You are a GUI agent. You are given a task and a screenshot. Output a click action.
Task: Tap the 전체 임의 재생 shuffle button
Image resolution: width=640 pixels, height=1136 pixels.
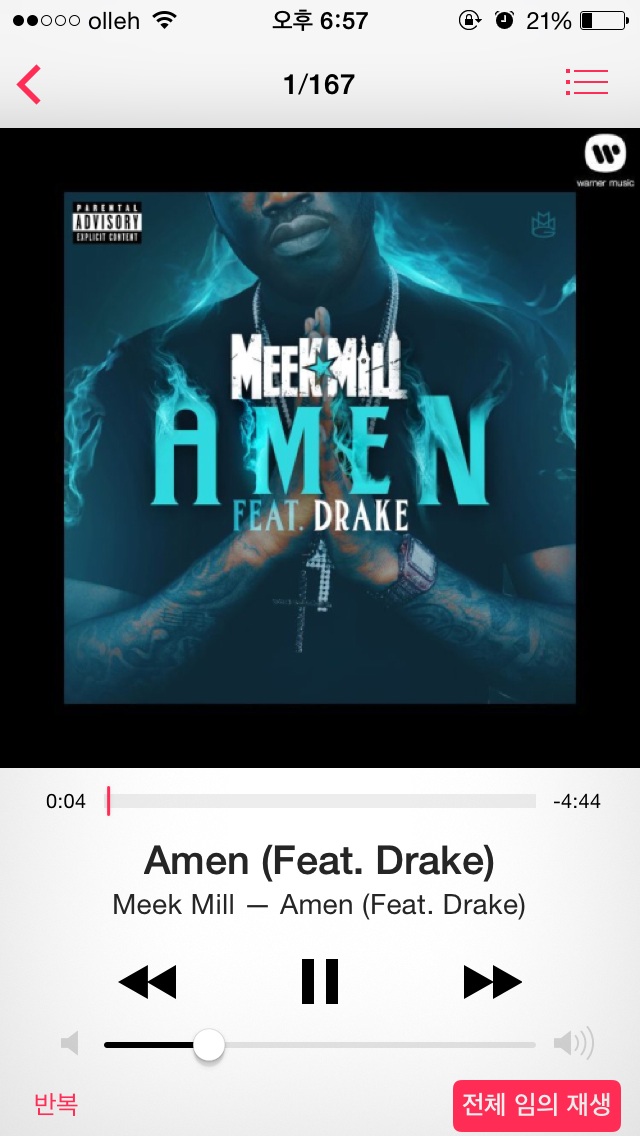536,1105
